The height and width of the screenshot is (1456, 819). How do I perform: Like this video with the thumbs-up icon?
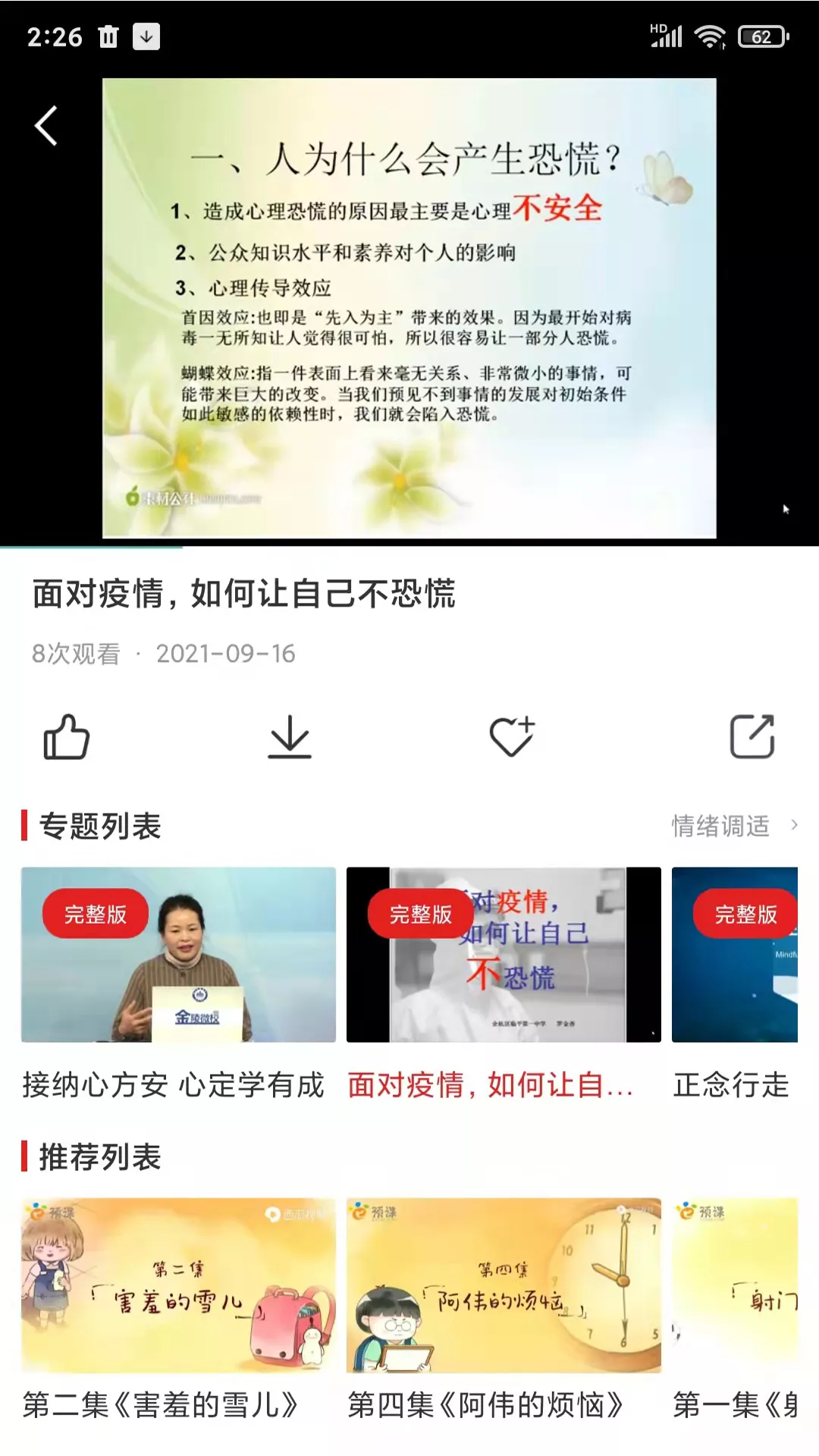click(x=67, y=736)
